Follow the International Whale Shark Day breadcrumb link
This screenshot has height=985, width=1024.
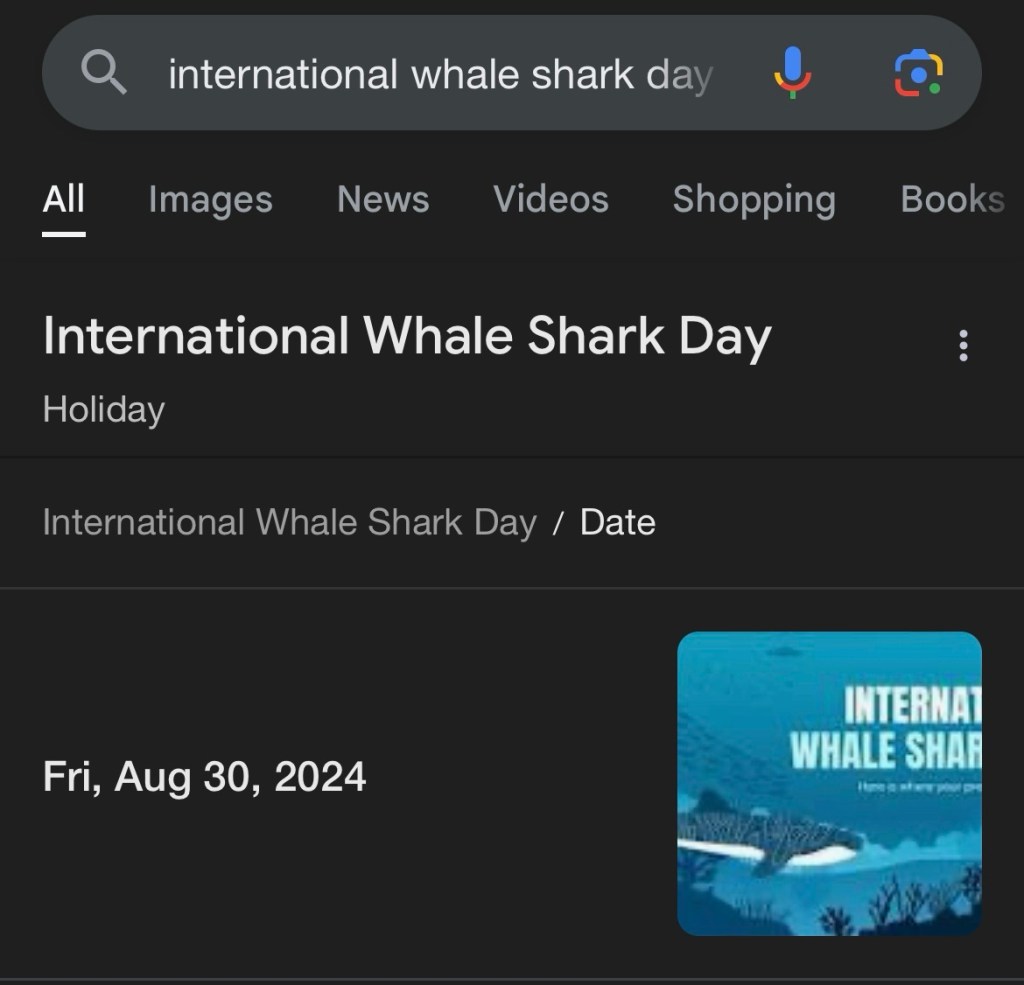(x=290, y=522)
